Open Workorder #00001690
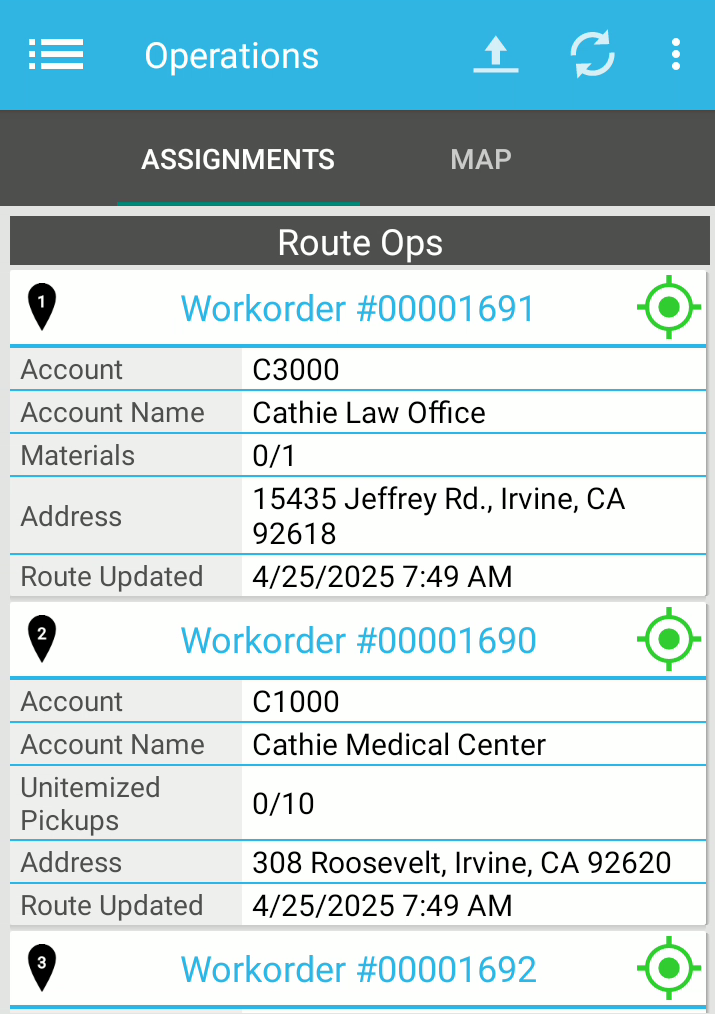This screenshot has height=1014, width=715. (x=358, y=640)
